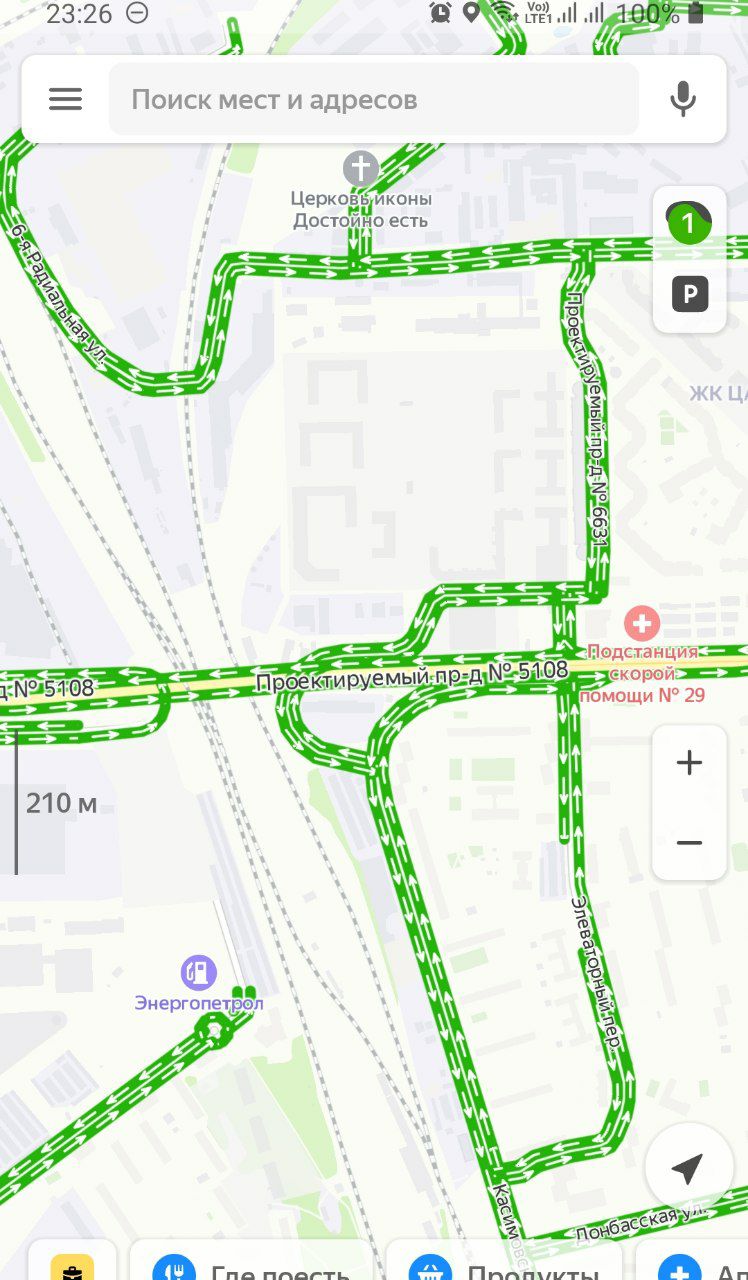Start voice search with the microphone
Image resolution: width=748 pixels, height=1280 pixels.
pyautogui.click(x=683, y=99)
